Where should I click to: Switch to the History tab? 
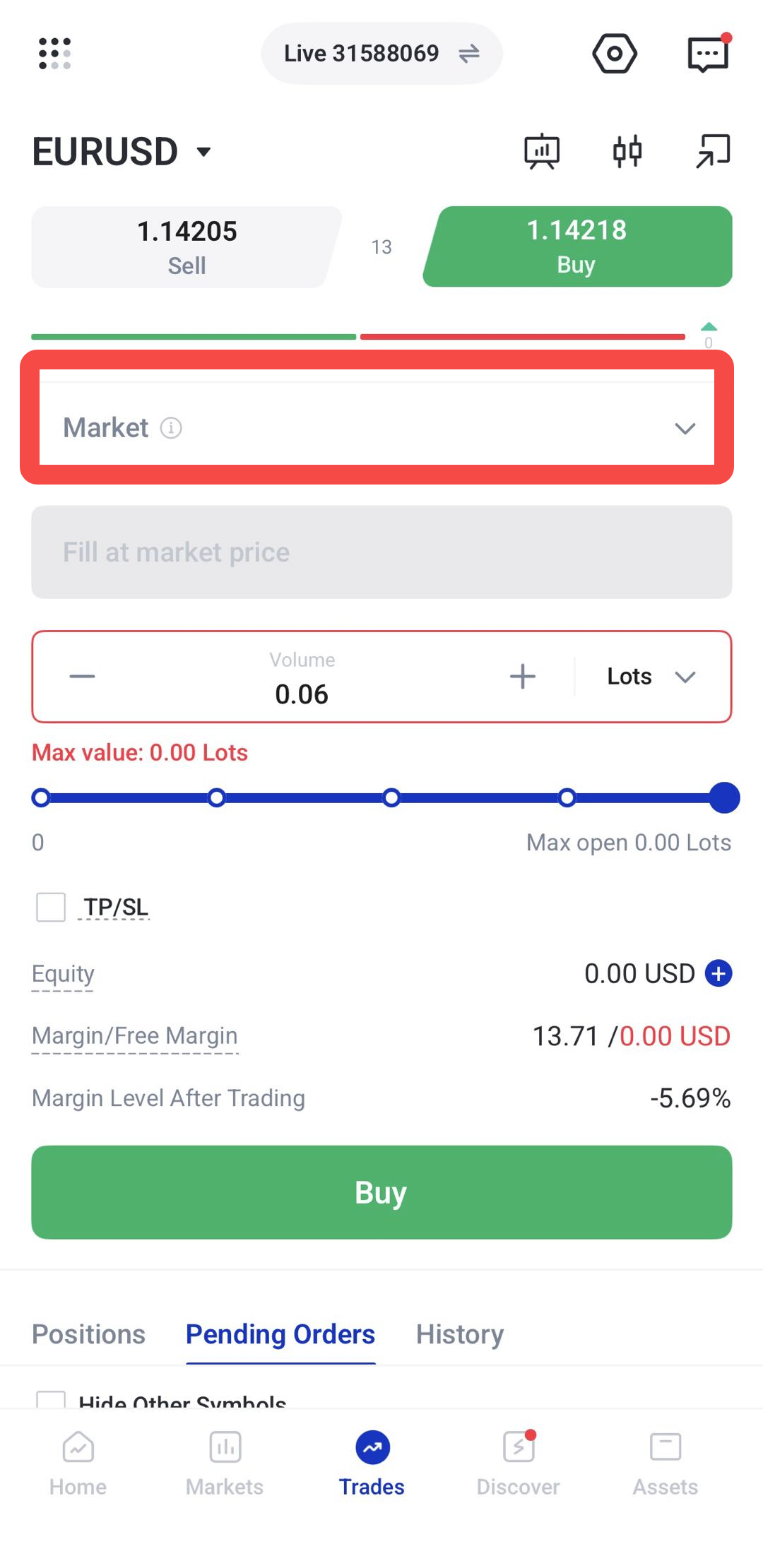pyautogui.click(x=460, y=1334)
